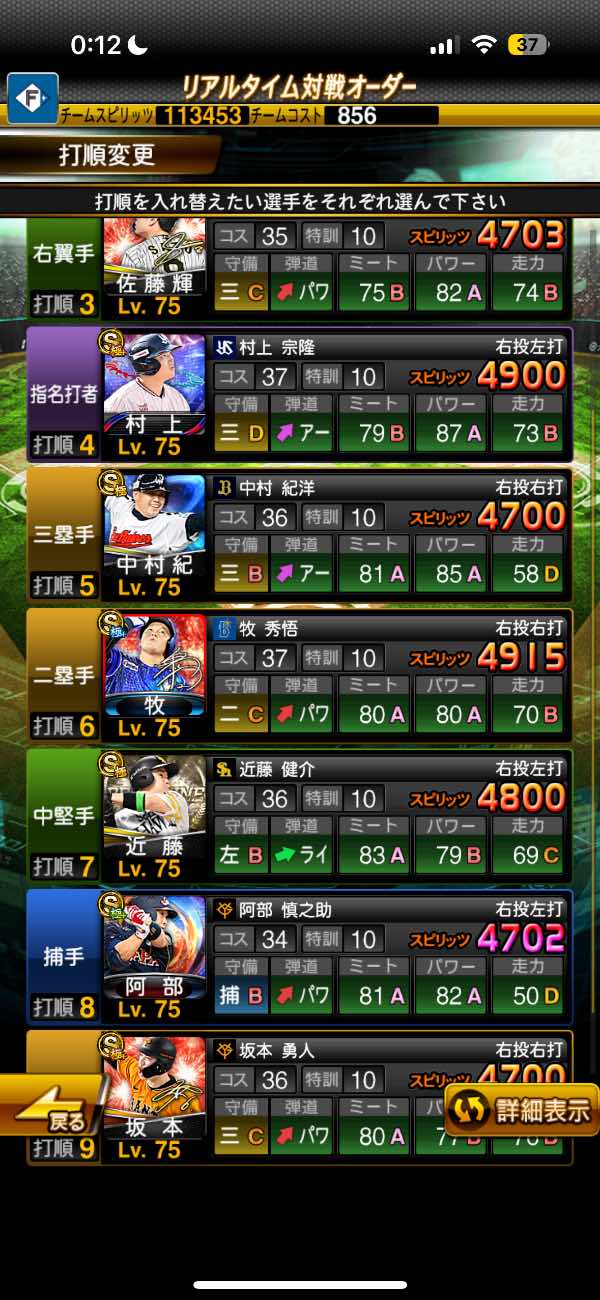600x1300 pixels.
Task: Select 村上 宗隆 in batting order 4
Action: (x=300, y=395)
